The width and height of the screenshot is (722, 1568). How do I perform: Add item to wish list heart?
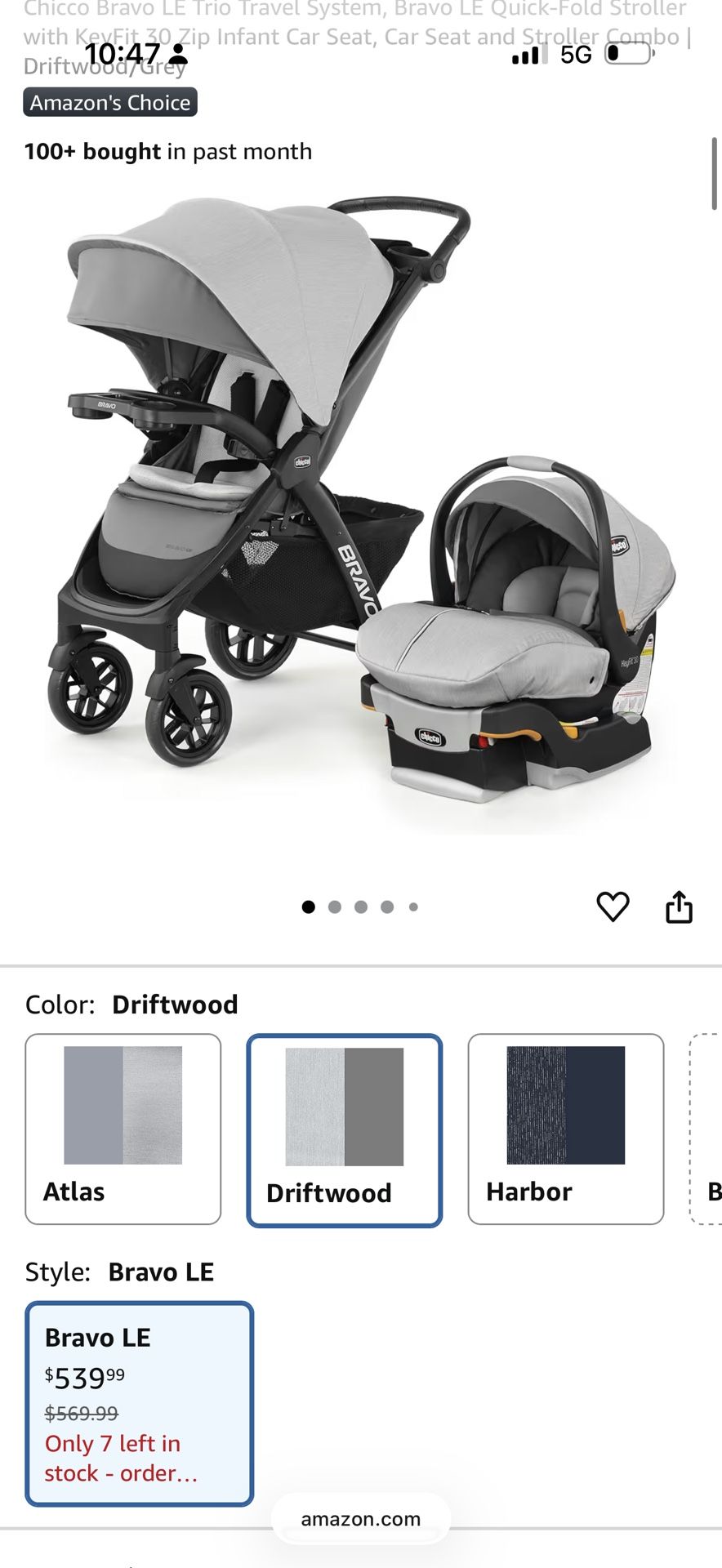(613, 906)
